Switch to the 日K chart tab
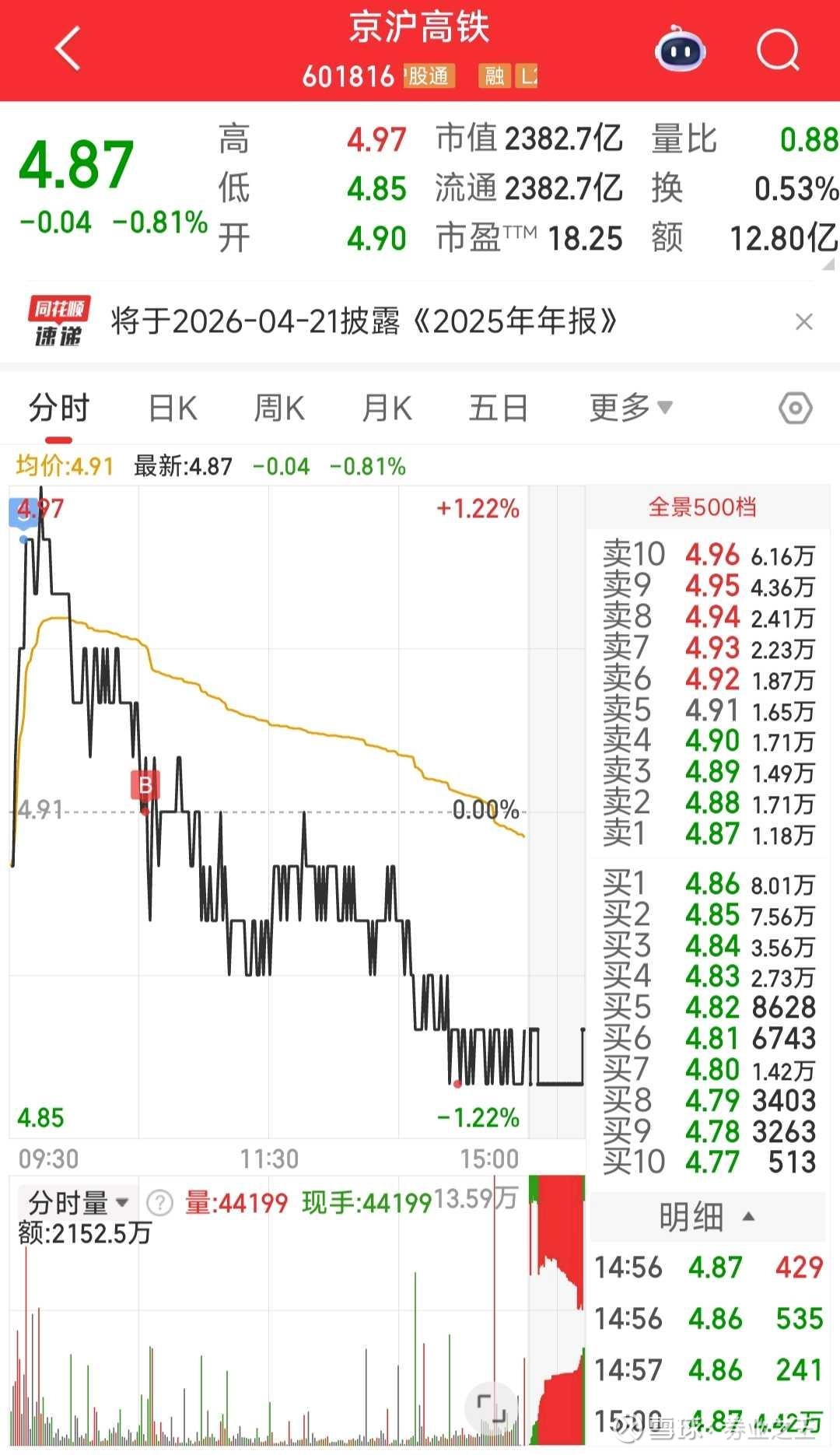Screen dimensions: 840x1455 click(173, 408)
